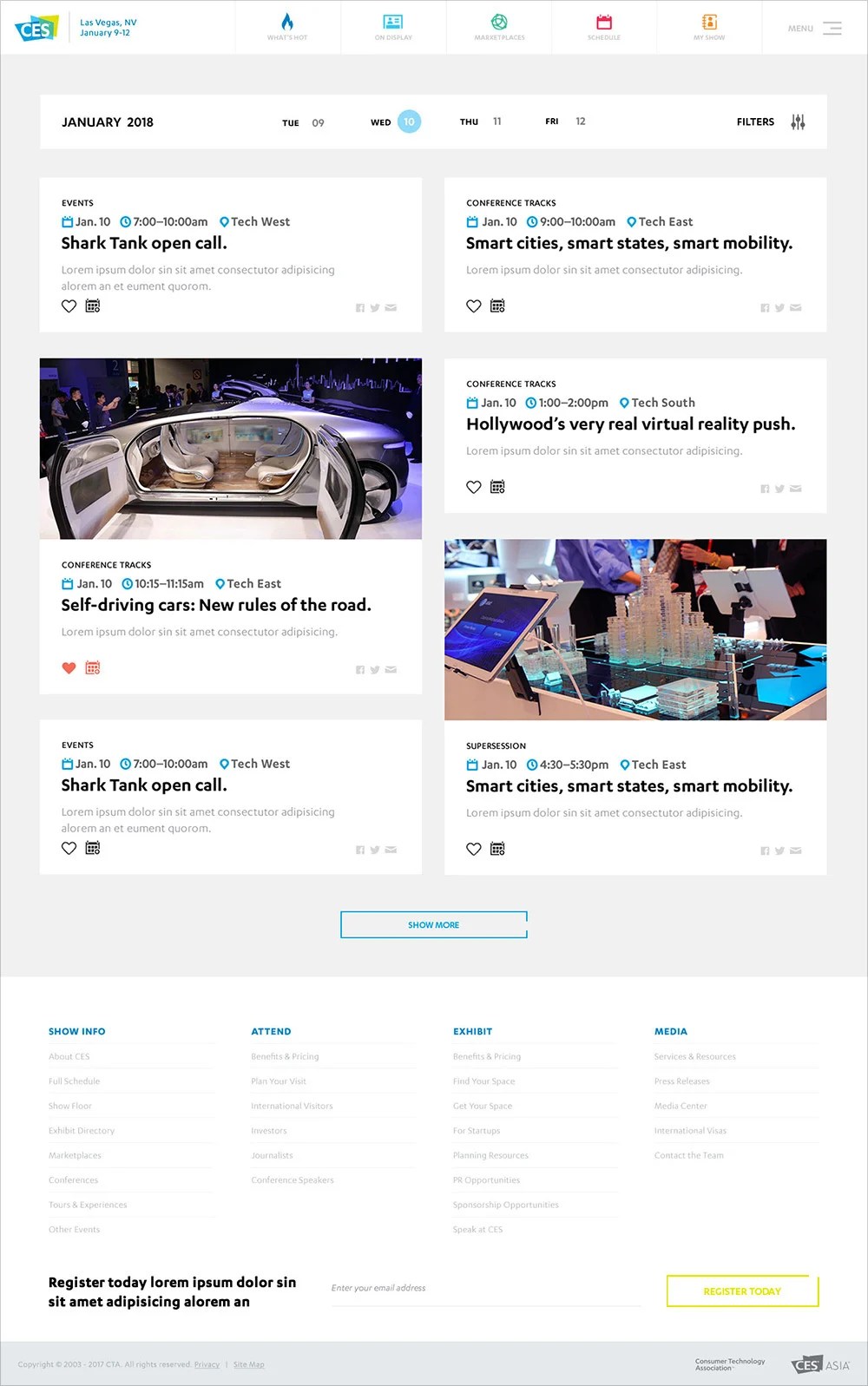The image size is (868, 1386).
Task: Open the hamburger menu
Action: [x=832, y=29]
